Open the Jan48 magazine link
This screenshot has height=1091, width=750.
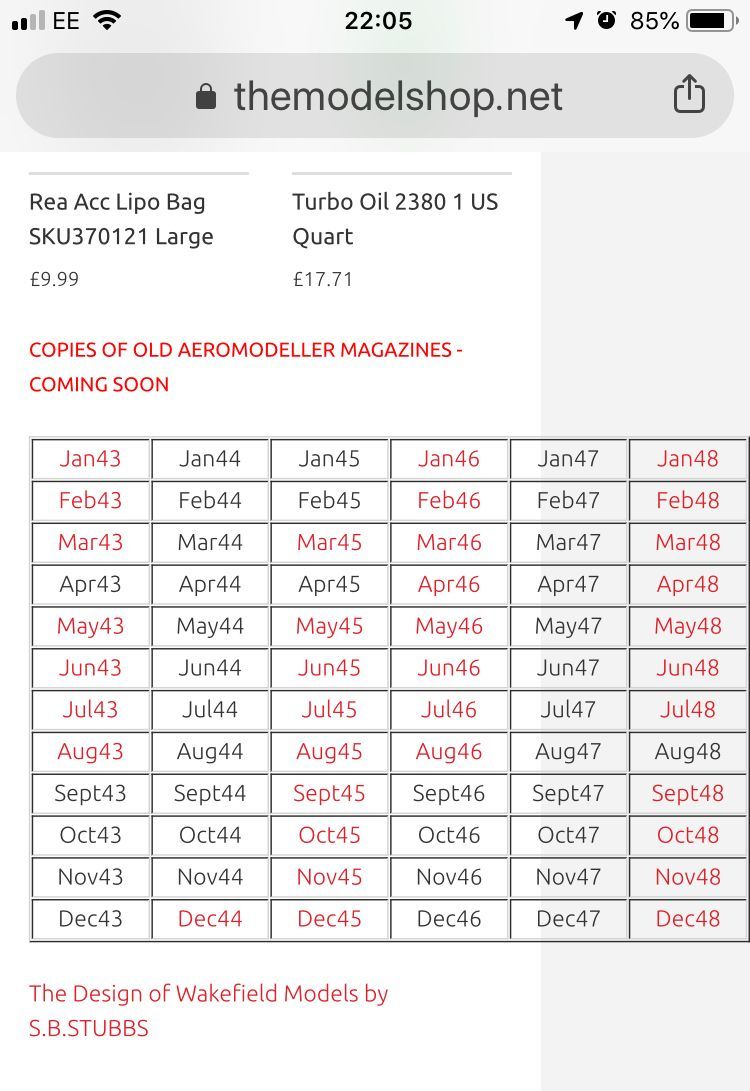pos(688,459)
